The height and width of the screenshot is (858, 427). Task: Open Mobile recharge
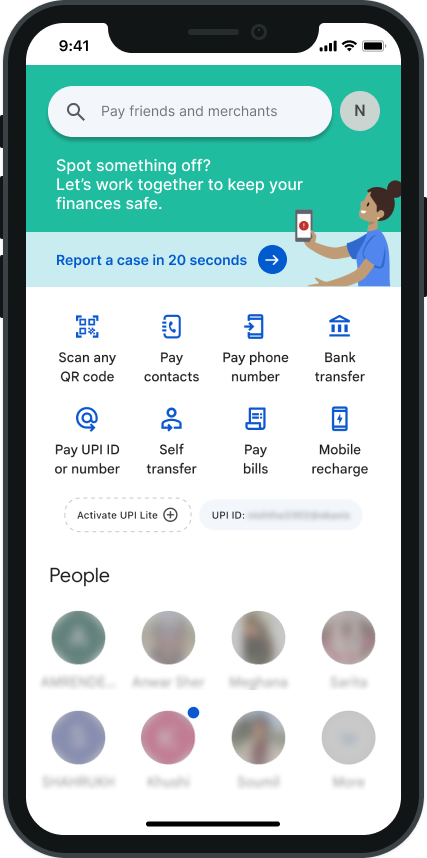click(339, 441)
